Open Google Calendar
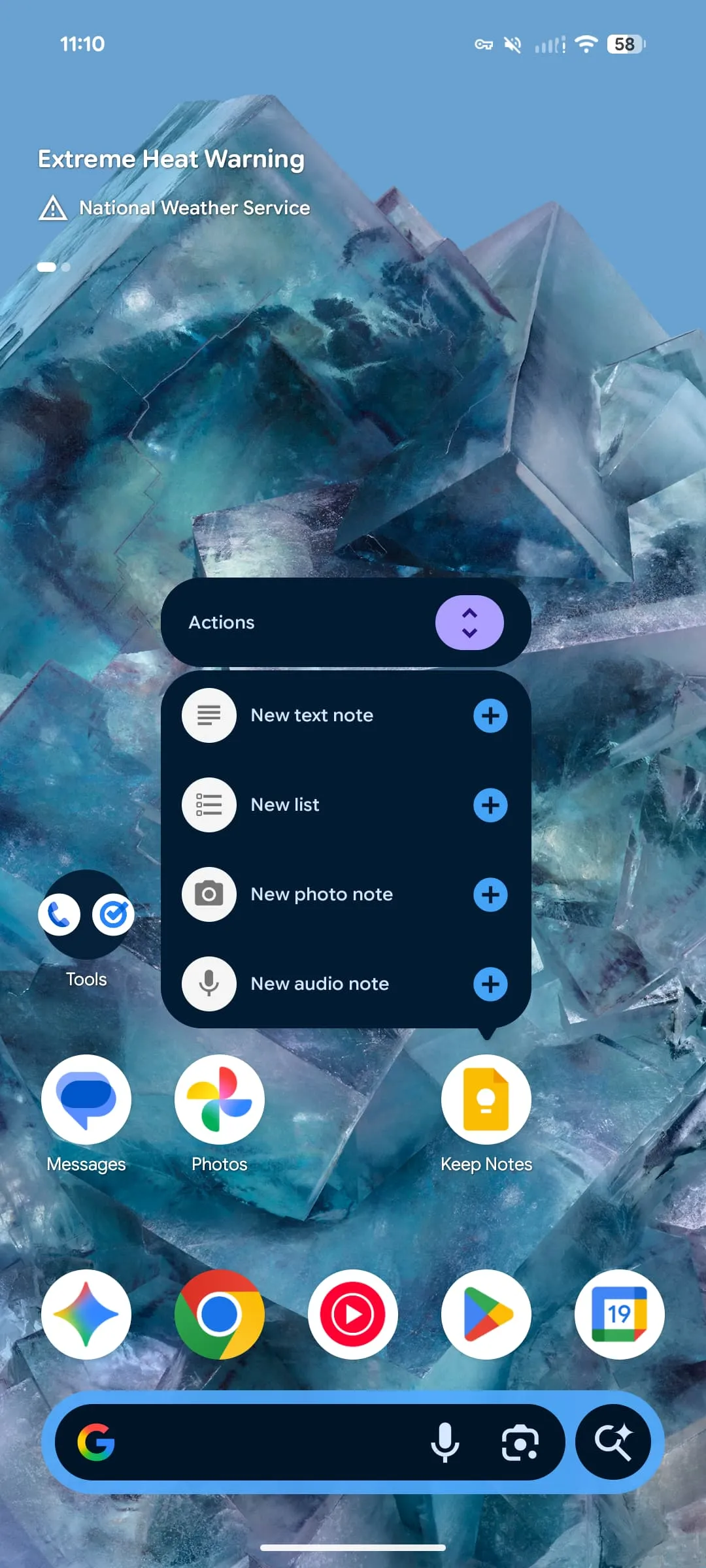 tap(619, 1315)
